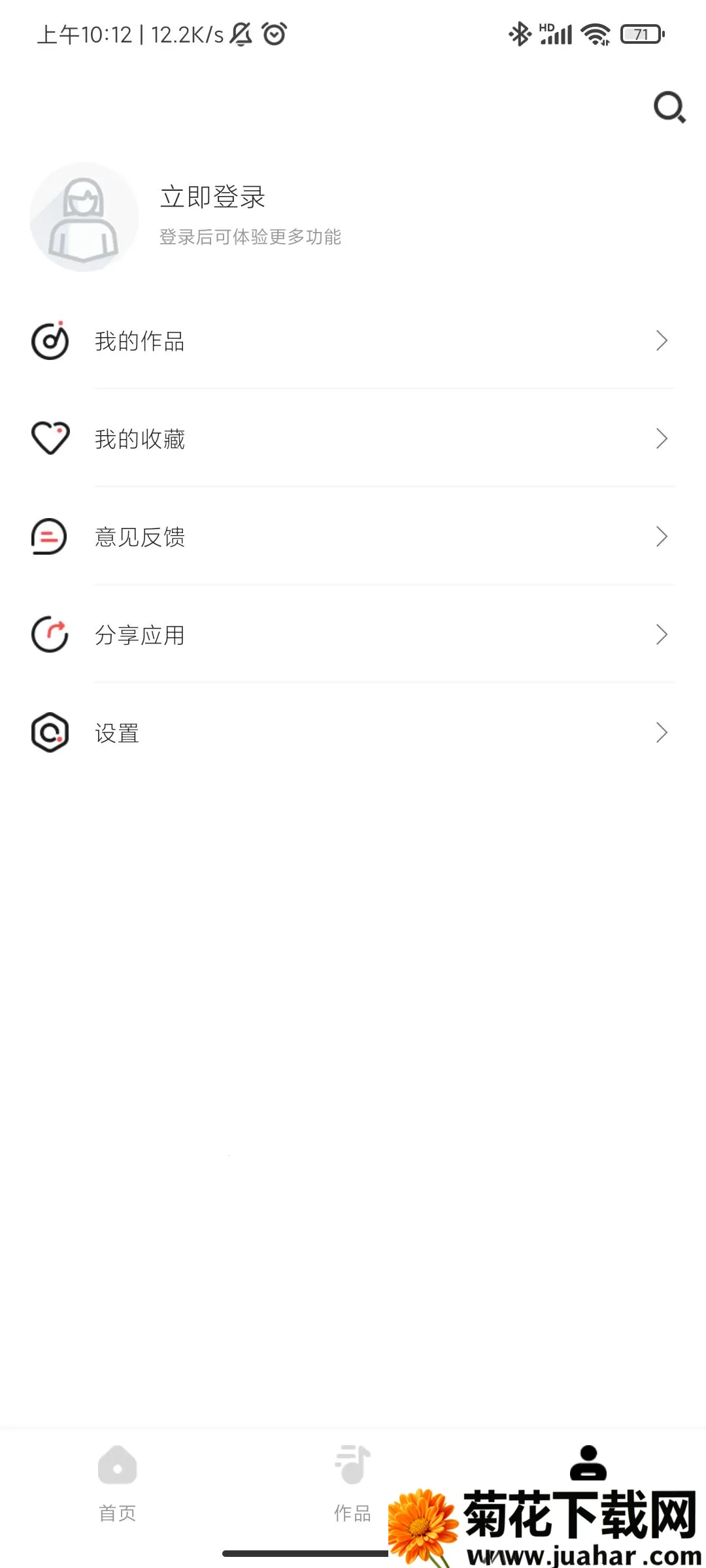Switch to the 作品 tab
This screenshot has width=706, height=1568.
click(x=352, y=1497)
